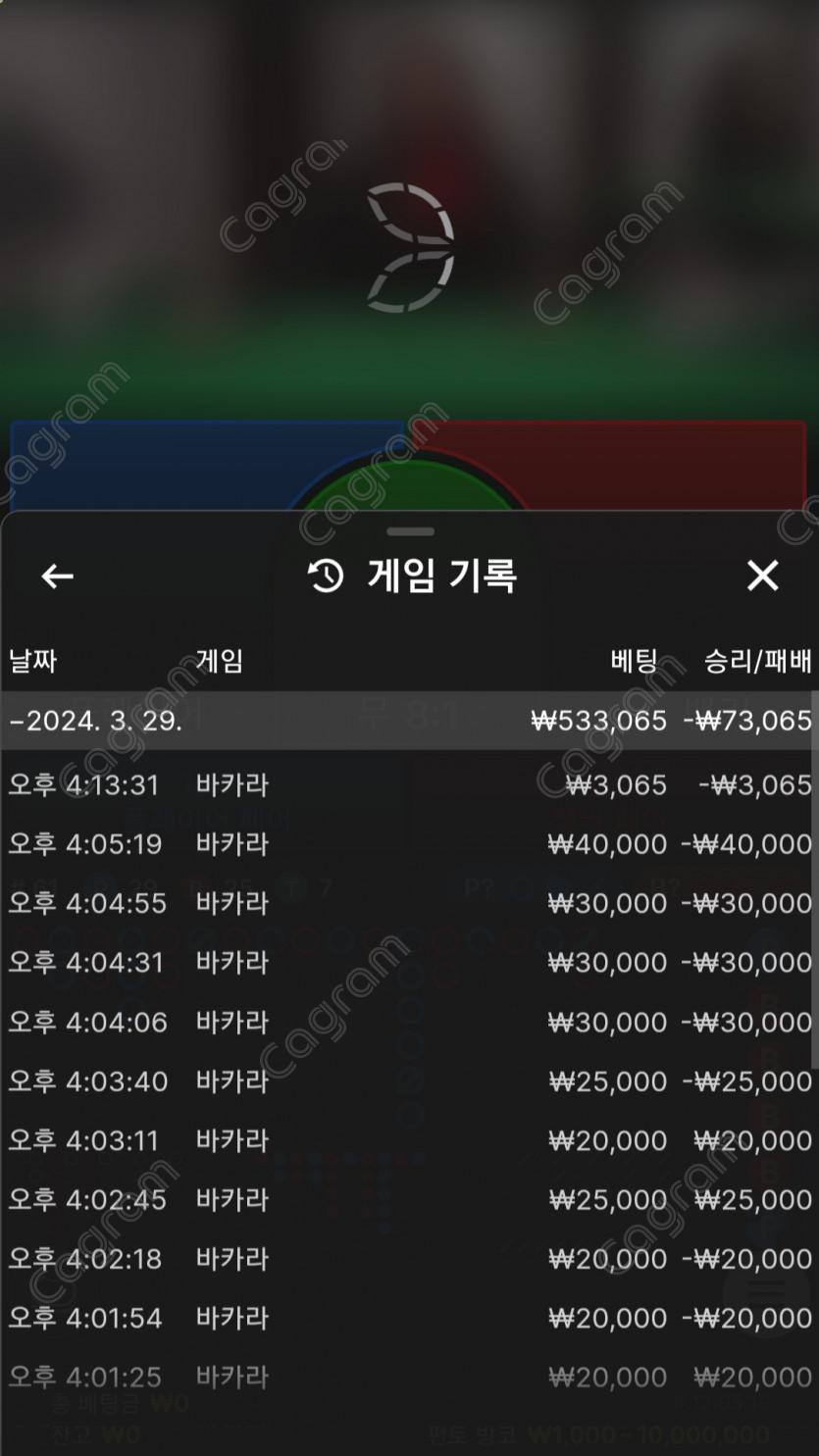View the 오후 4:03:40 바카라 entry

407,1081
